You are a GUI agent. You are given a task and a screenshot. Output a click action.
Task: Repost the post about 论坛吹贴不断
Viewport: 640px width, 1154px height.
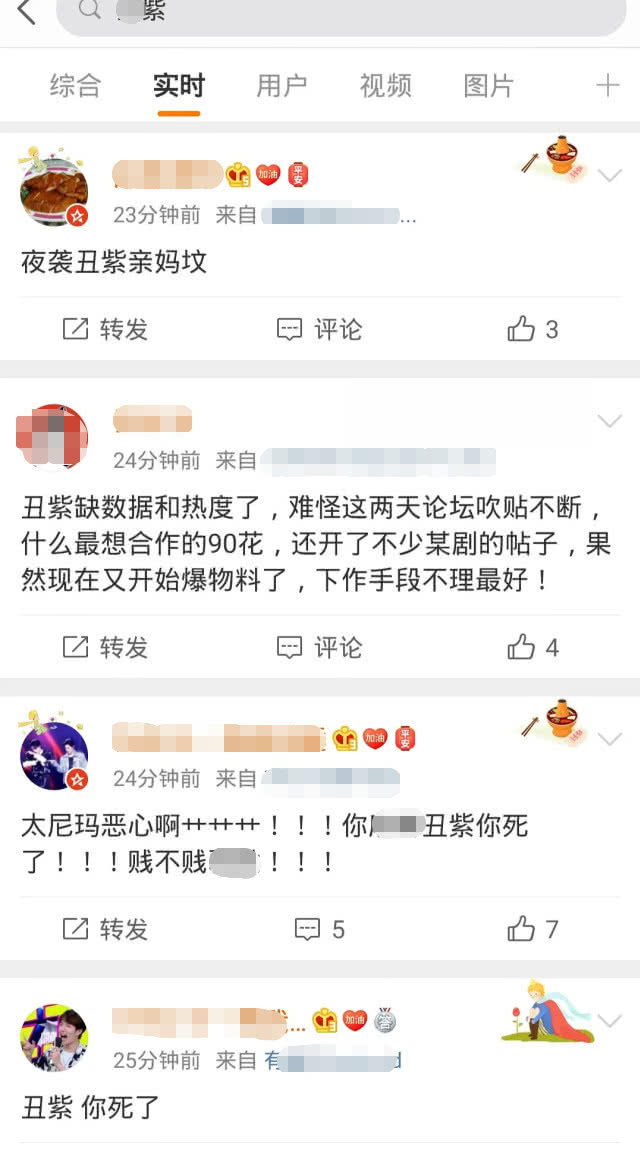[x=105, y=647]
